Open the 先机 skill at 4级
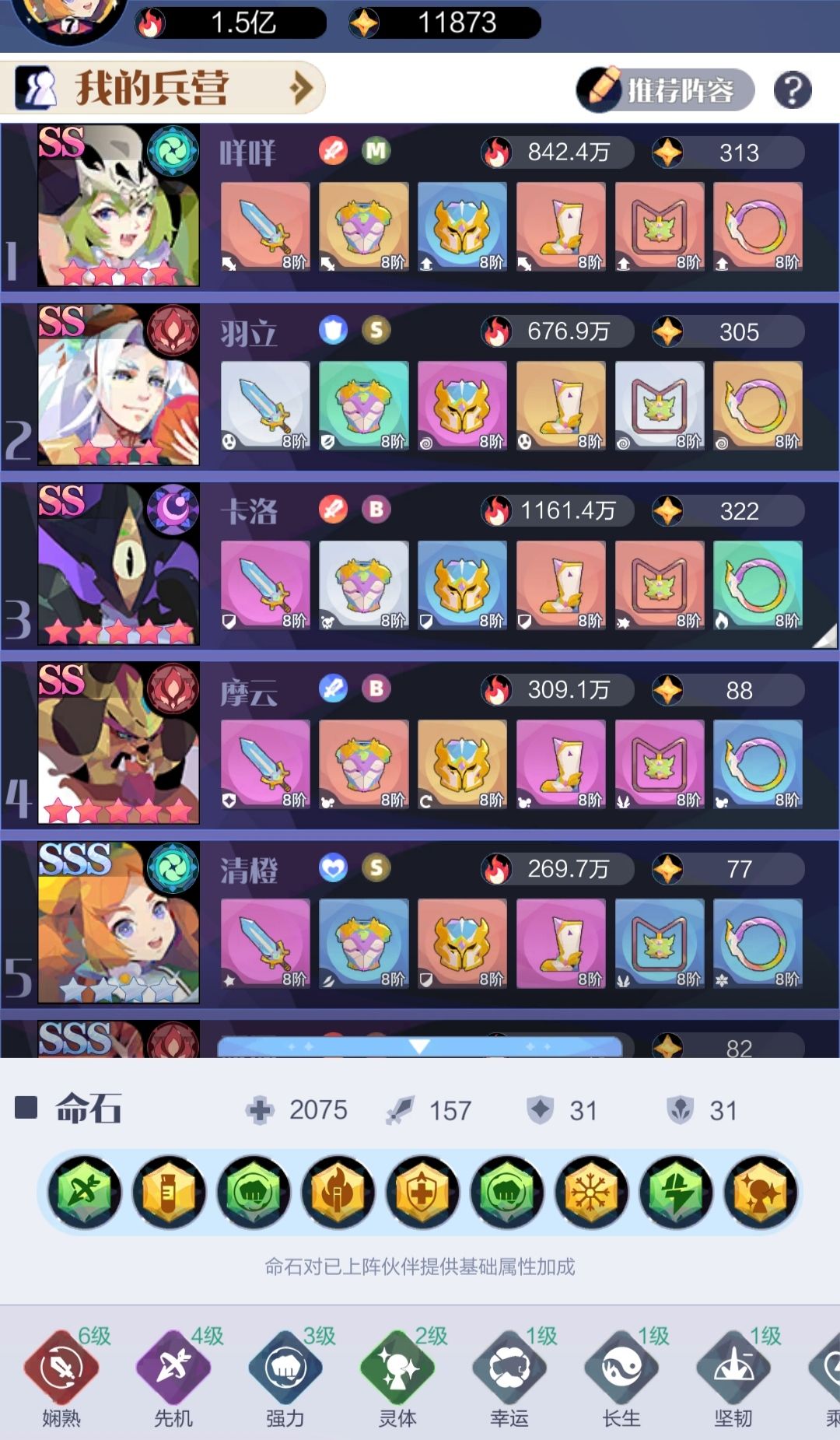The width and height of the screenshot is (840, 1440). (173, 1369)
